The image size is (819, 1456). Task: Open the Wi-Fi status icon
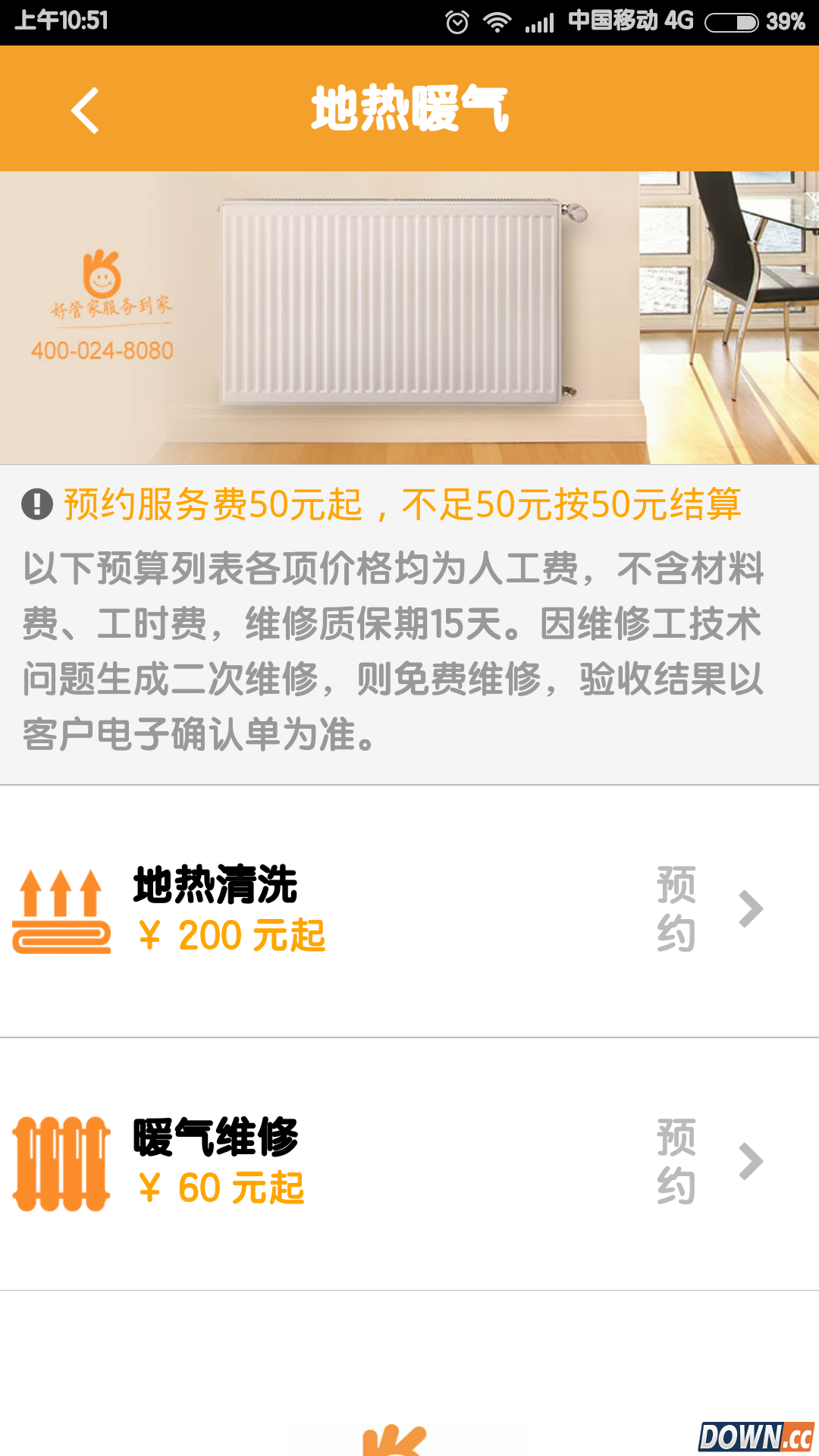tap(498, 20)
